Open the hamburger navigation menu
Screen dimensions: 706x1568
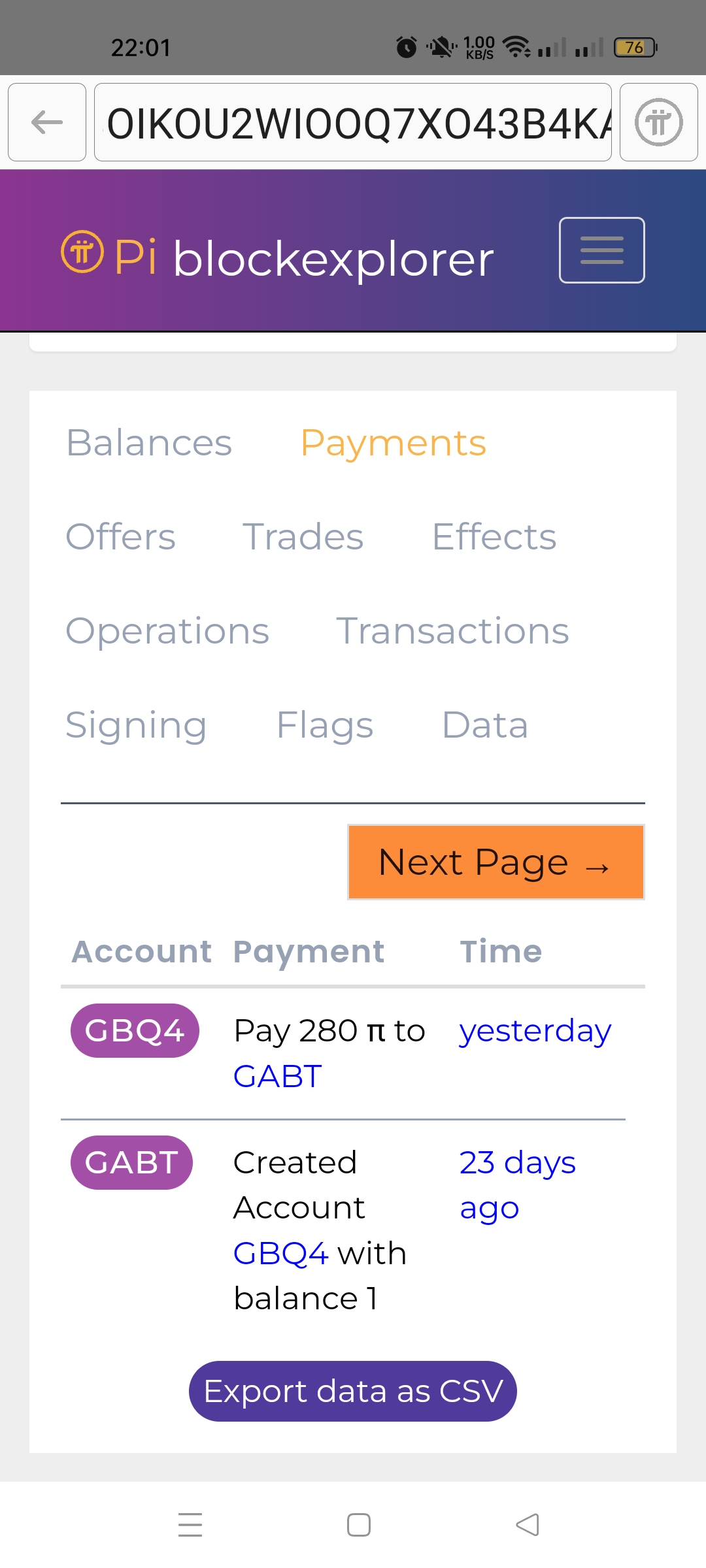pyautogui.click(x=601, y=250)
